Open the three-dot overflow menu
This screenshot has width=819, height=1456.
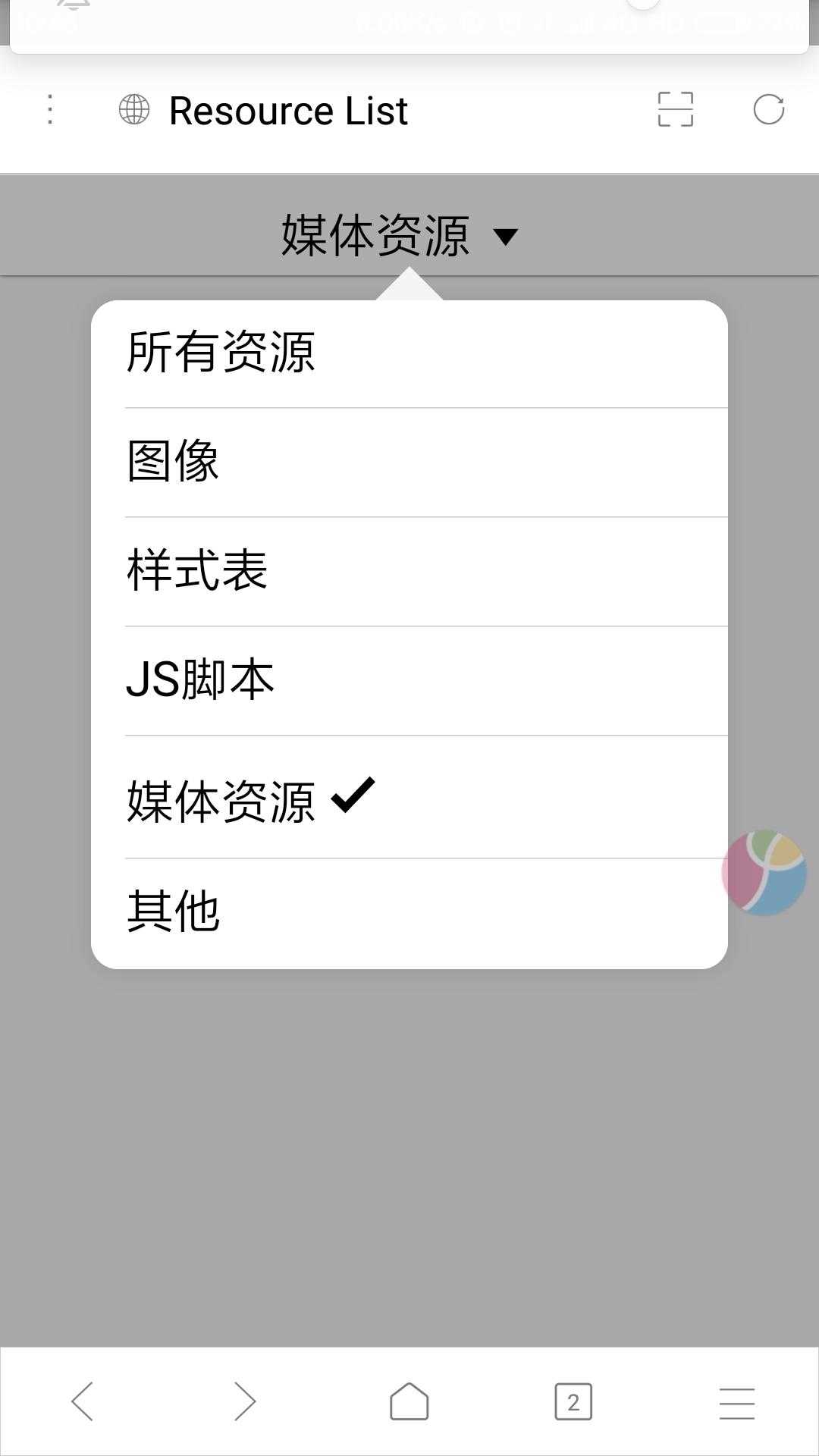(49, 110)
